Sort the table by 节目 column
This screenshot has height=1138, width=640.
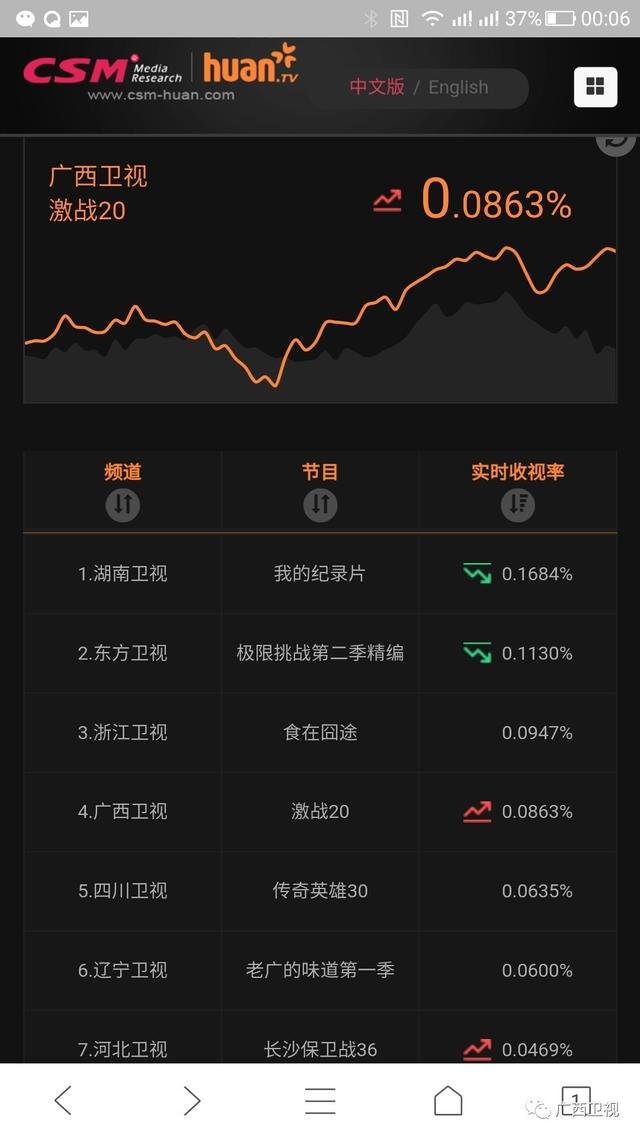coord(320,504)
